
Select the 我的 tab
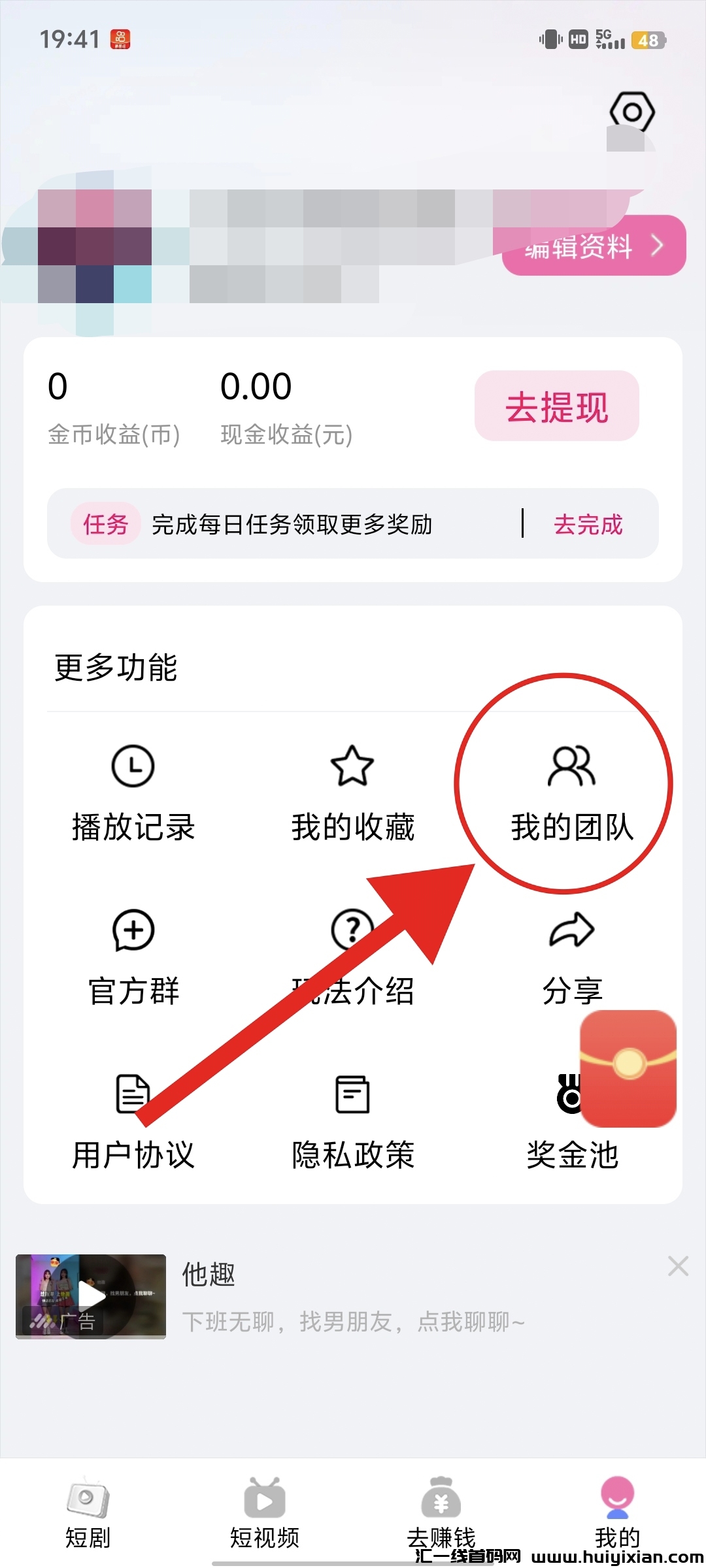617,1512
